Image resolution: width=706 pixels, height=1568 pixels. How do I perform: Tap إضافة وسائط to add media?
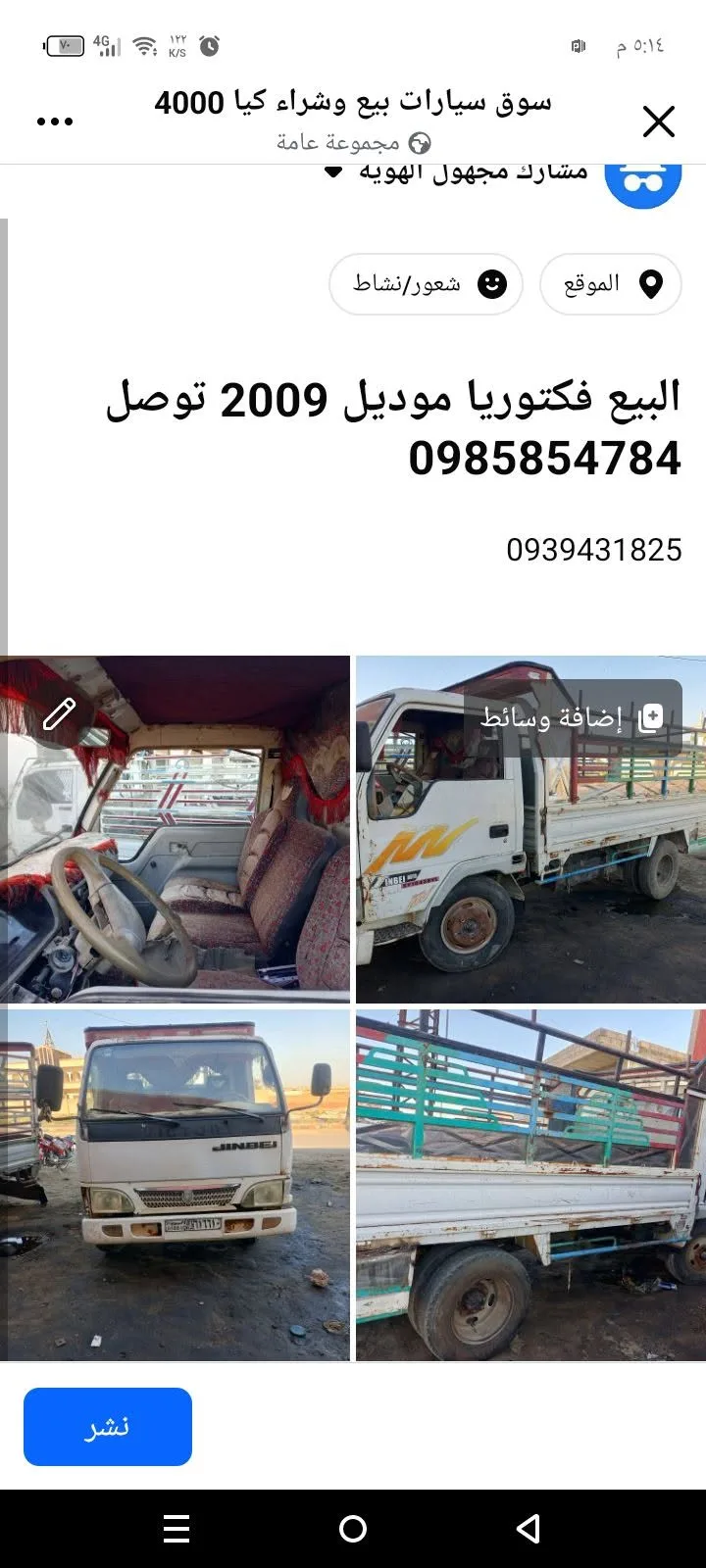[573, 717]
